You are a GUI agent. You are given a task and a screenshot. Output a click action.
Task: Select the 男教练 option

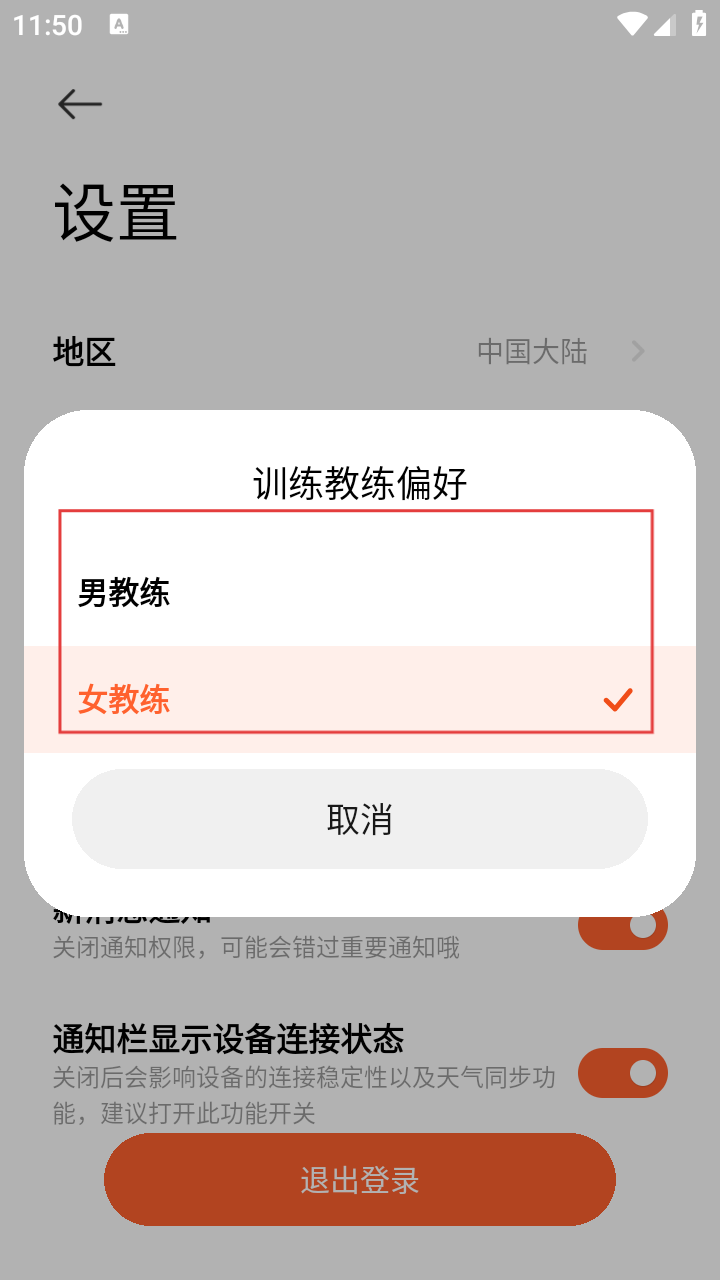(124, 594)
